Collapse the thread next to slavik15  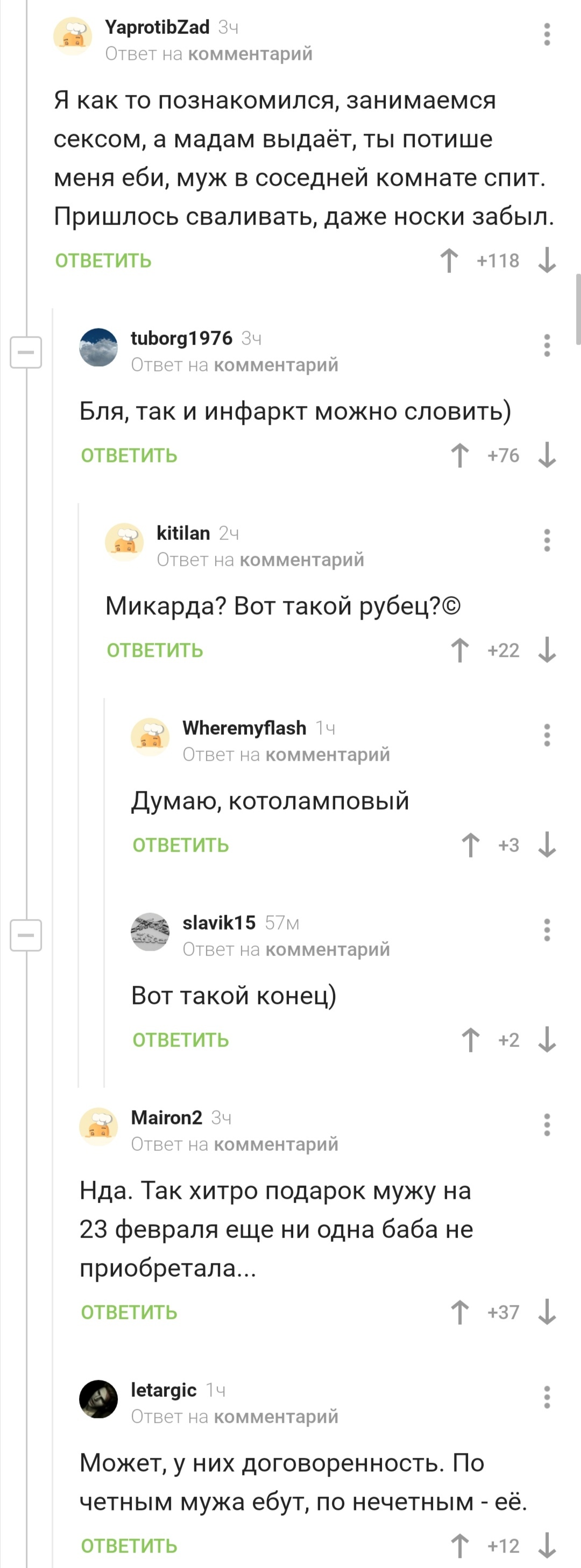click(26, 935)
